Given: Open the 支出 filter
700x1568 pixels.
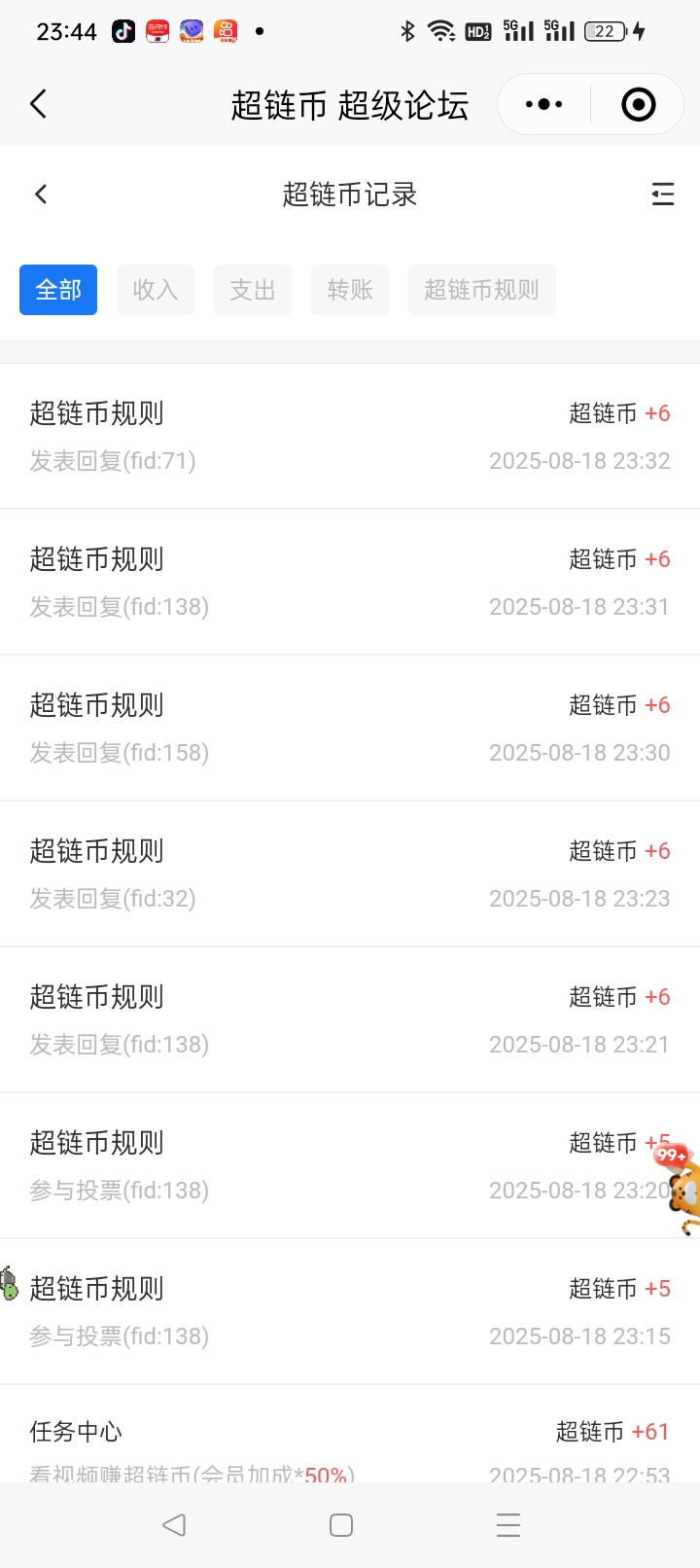Looking at the screenshot, I should pyautogui.click(x=252, y=289).
